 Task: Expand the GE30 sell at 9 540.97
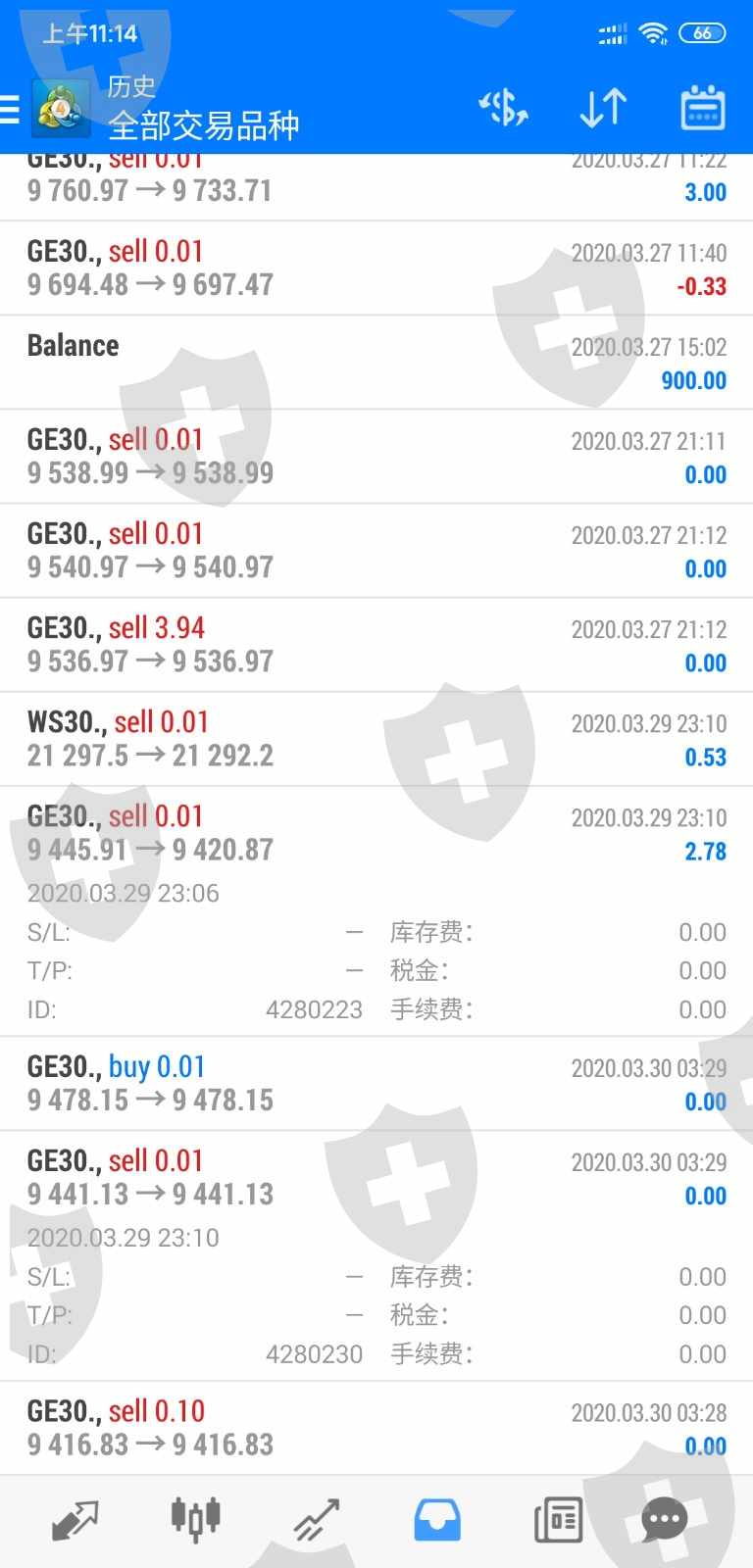(376, 551)
